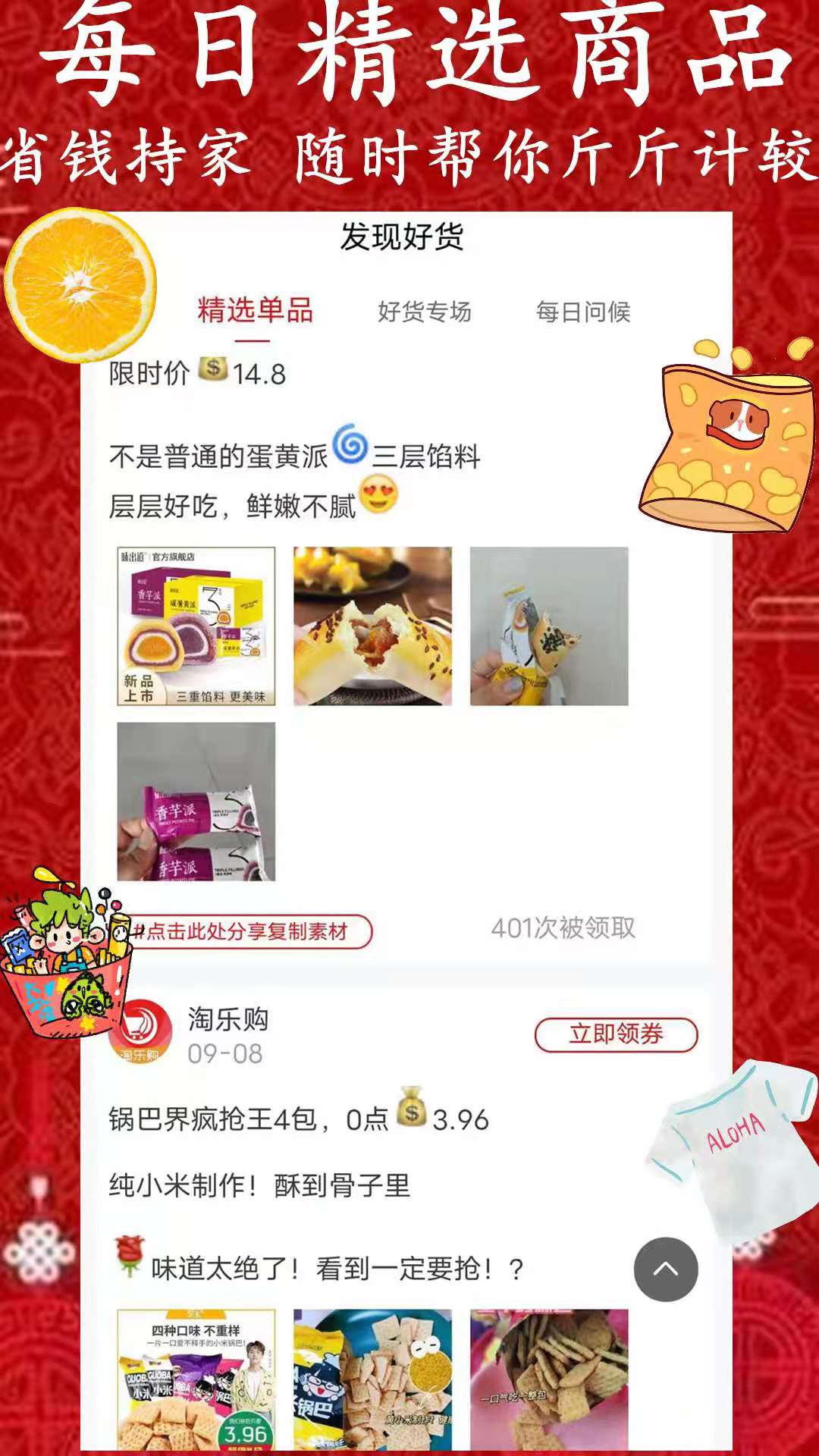Switch to the 好货专场 tab
Screen dimensions: 819x1456
425,311
